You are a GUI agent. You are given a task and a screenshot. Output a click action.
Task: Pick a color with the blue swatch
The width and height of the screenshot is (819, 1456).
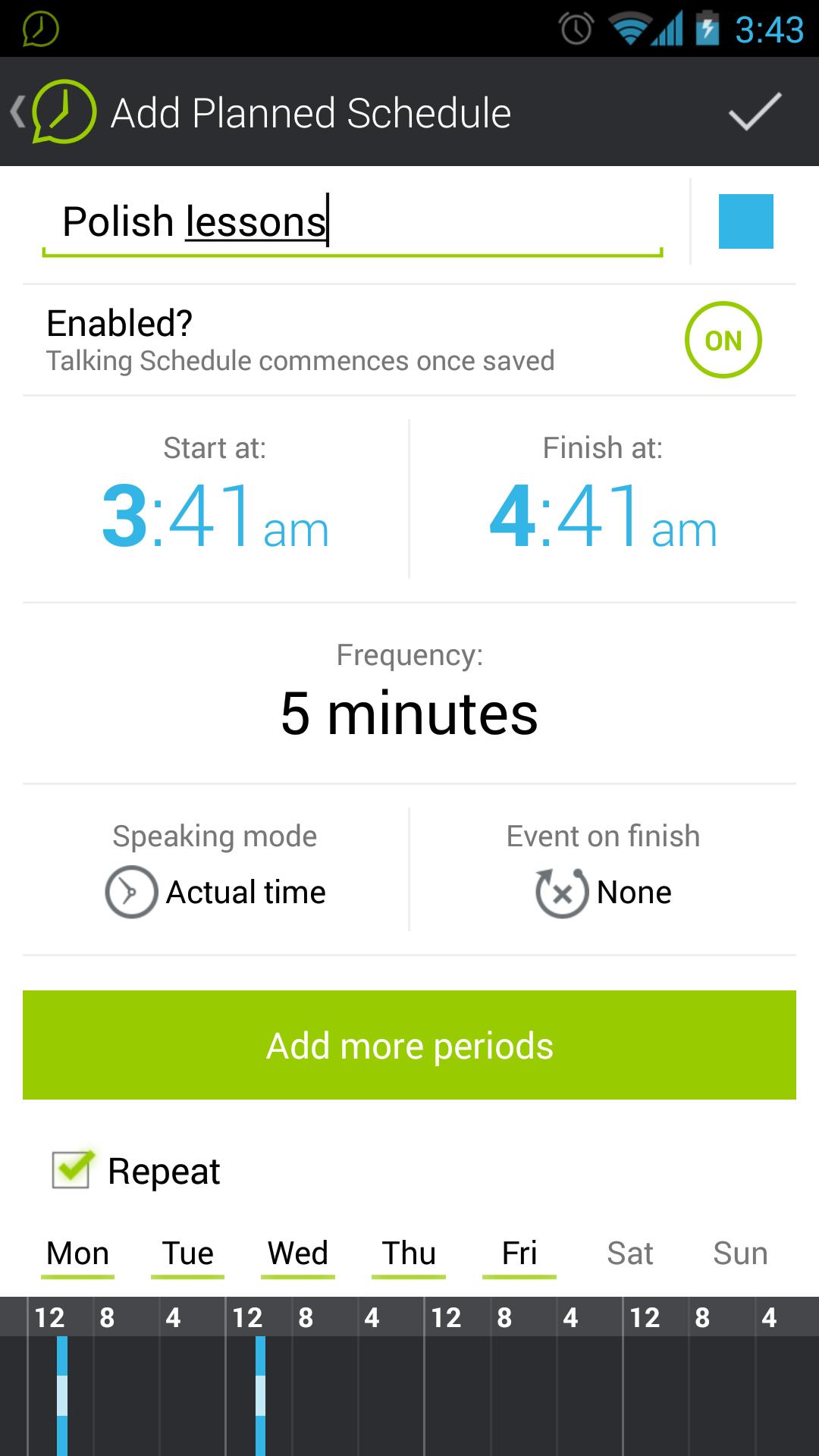coord(745,221)
